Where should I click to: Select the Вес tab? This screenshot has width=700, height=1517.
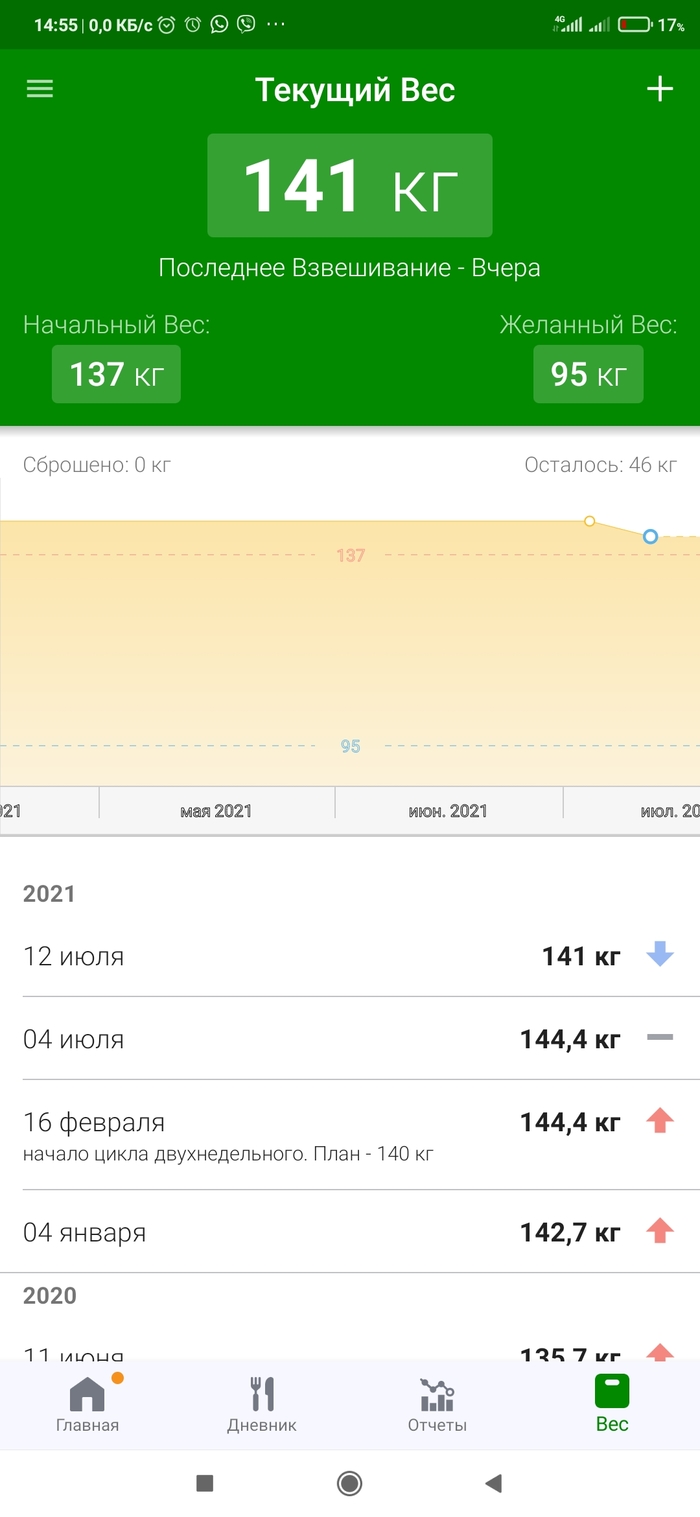pyautogui.click(x=612, y=1404)
